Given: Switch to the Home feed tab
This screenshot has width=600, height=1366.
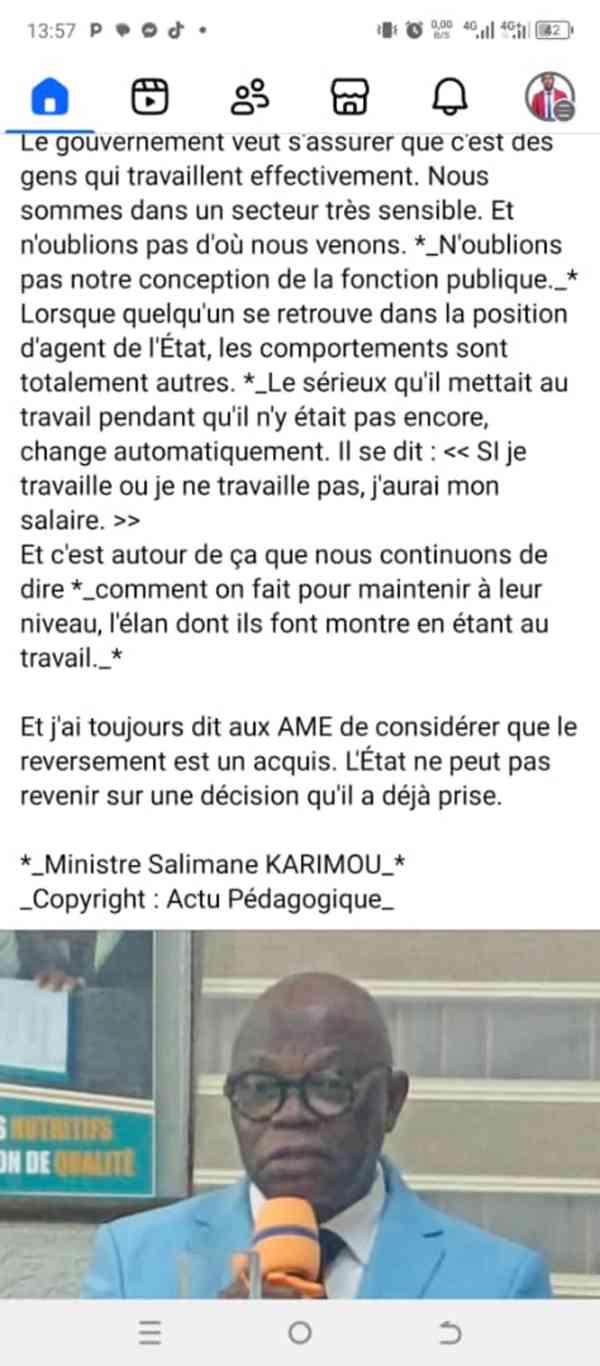Looking at the screenshot, I should tap(50, 97).
